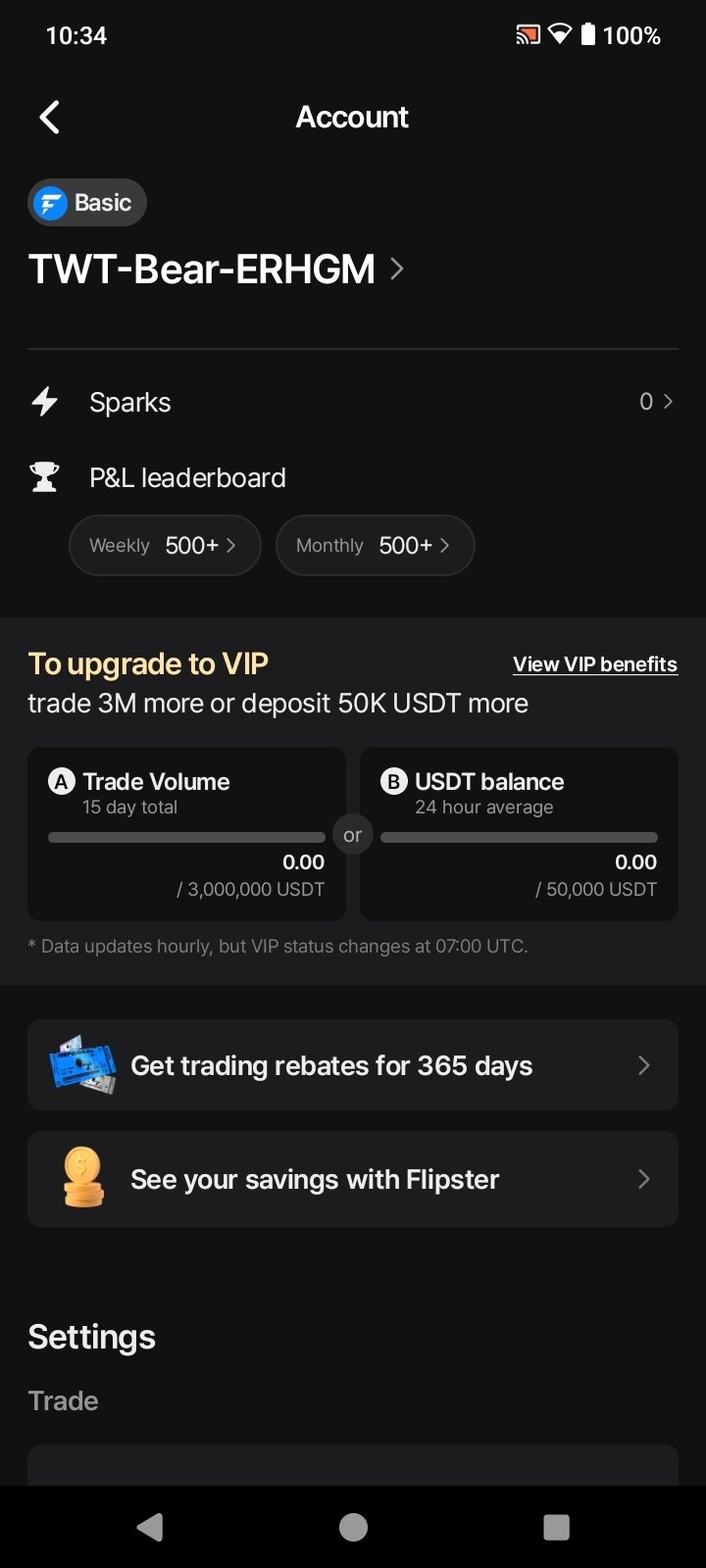706x1568 pixels.
Task: Tap the Trade Volume progress bar
Action: tap(186, 837)
